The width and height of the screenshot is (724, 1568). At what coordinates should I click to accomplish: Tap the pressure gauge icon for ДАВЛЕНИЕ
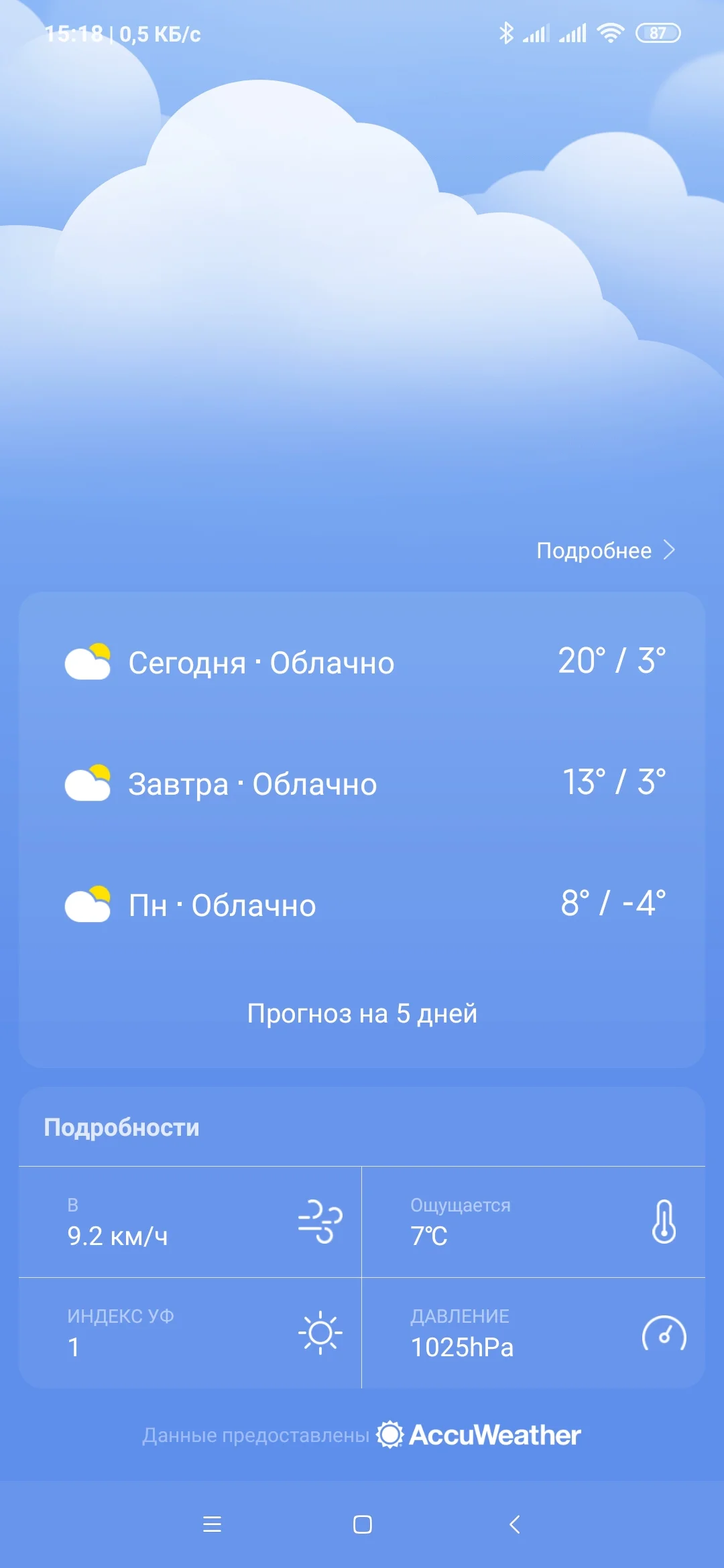click(664, 1333)
